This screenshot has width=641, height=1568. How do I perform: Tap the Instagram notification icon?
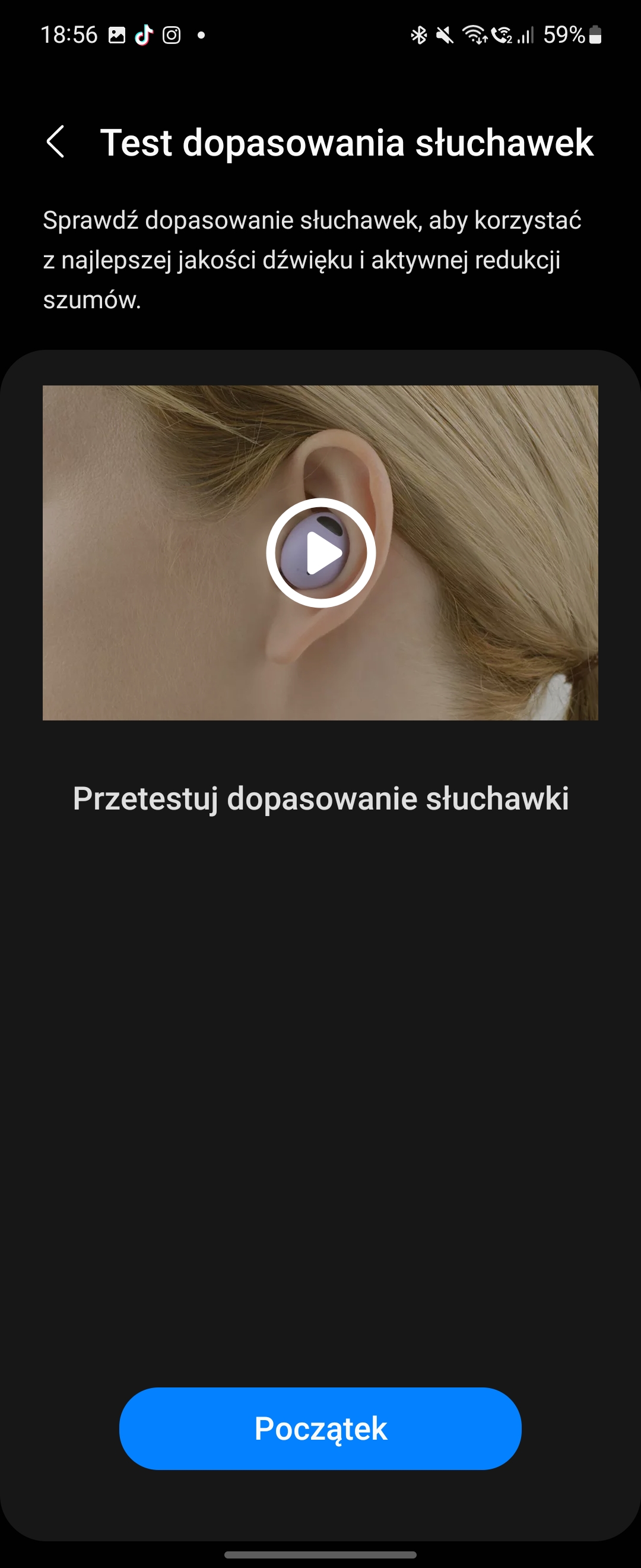(172, 35)
